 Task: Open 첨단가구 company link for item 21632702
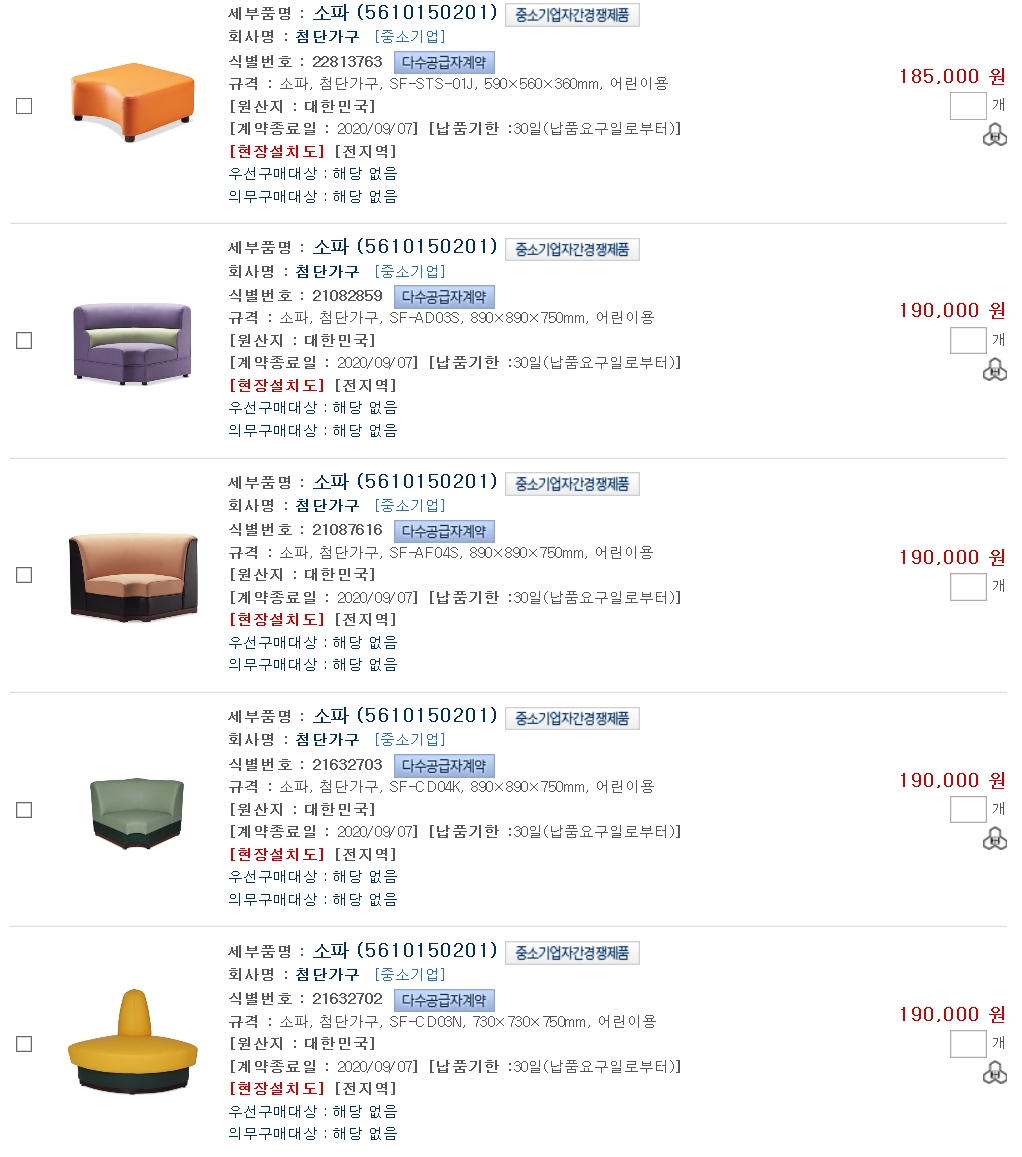pos(327,974)
